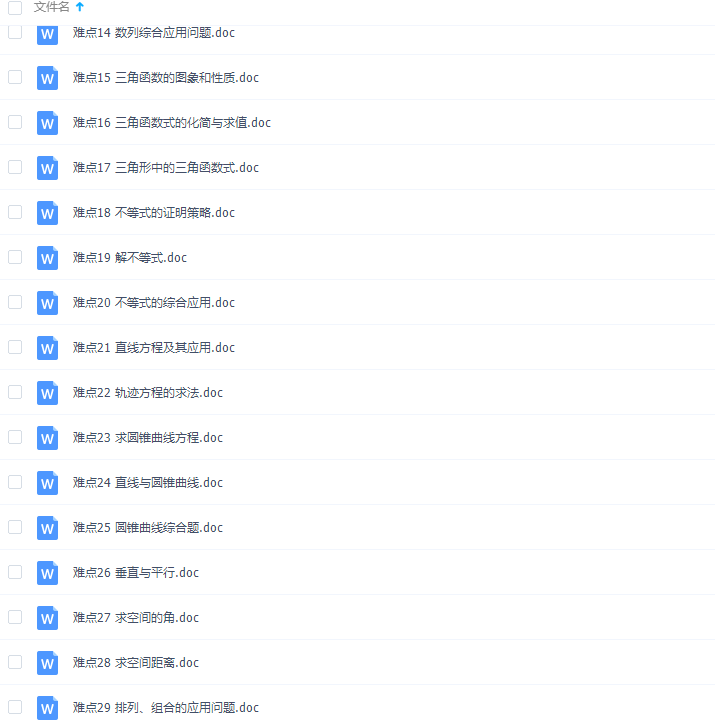Tick the select-all checkbox beside 文件名
The height and width of the screenshot is (721, 715).
click(x=15, y=7)
